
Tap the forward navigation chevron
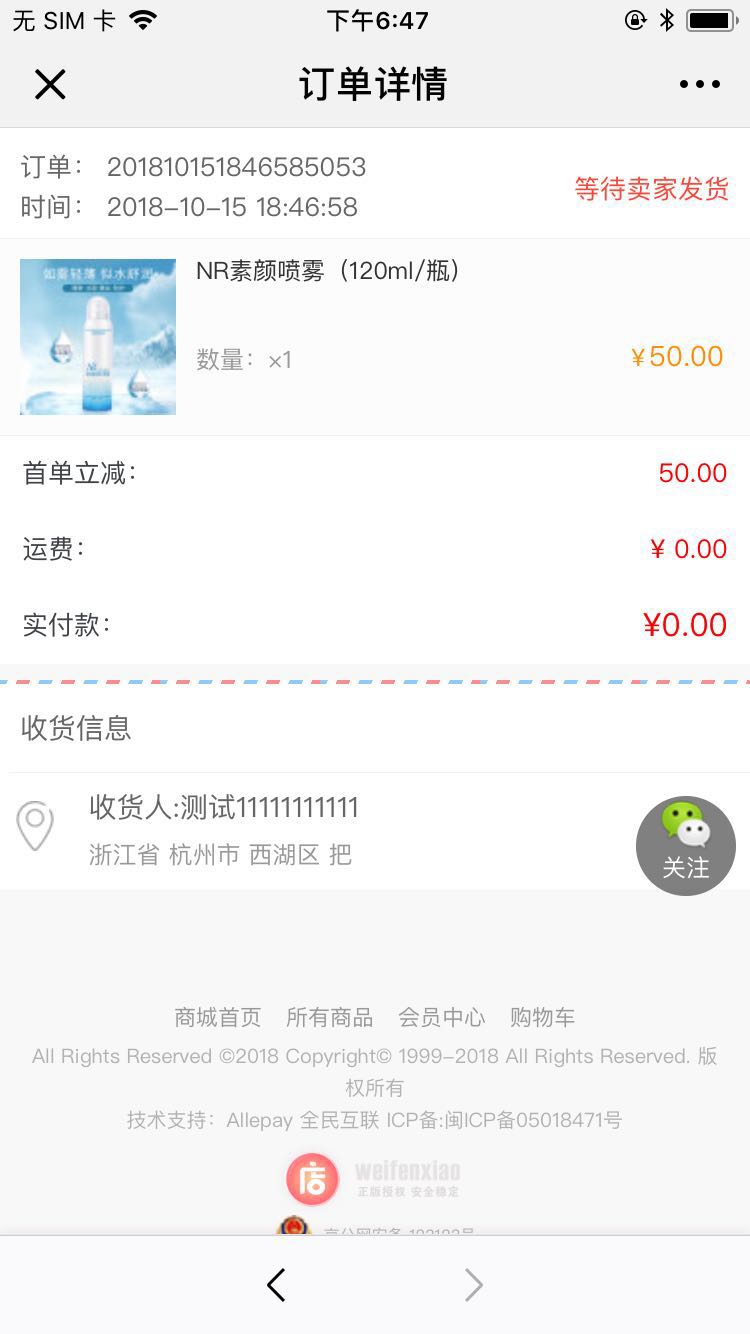tap(473, 1285)
